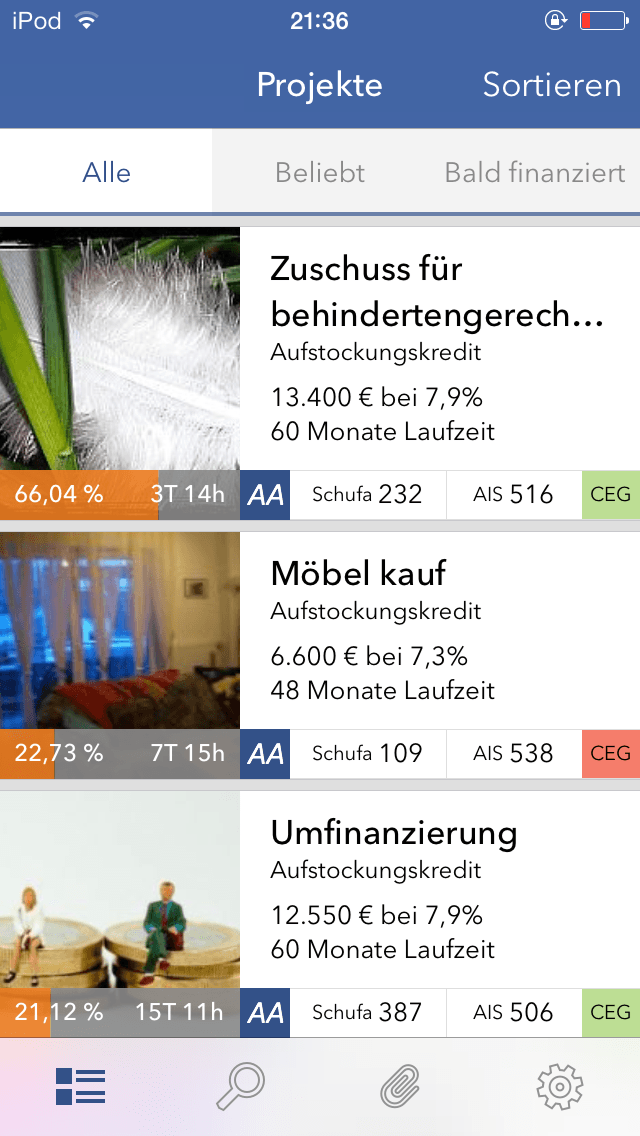640x1136 pixels.
Task: Open the Umfinanzierung project
Action: click(437, 890)
